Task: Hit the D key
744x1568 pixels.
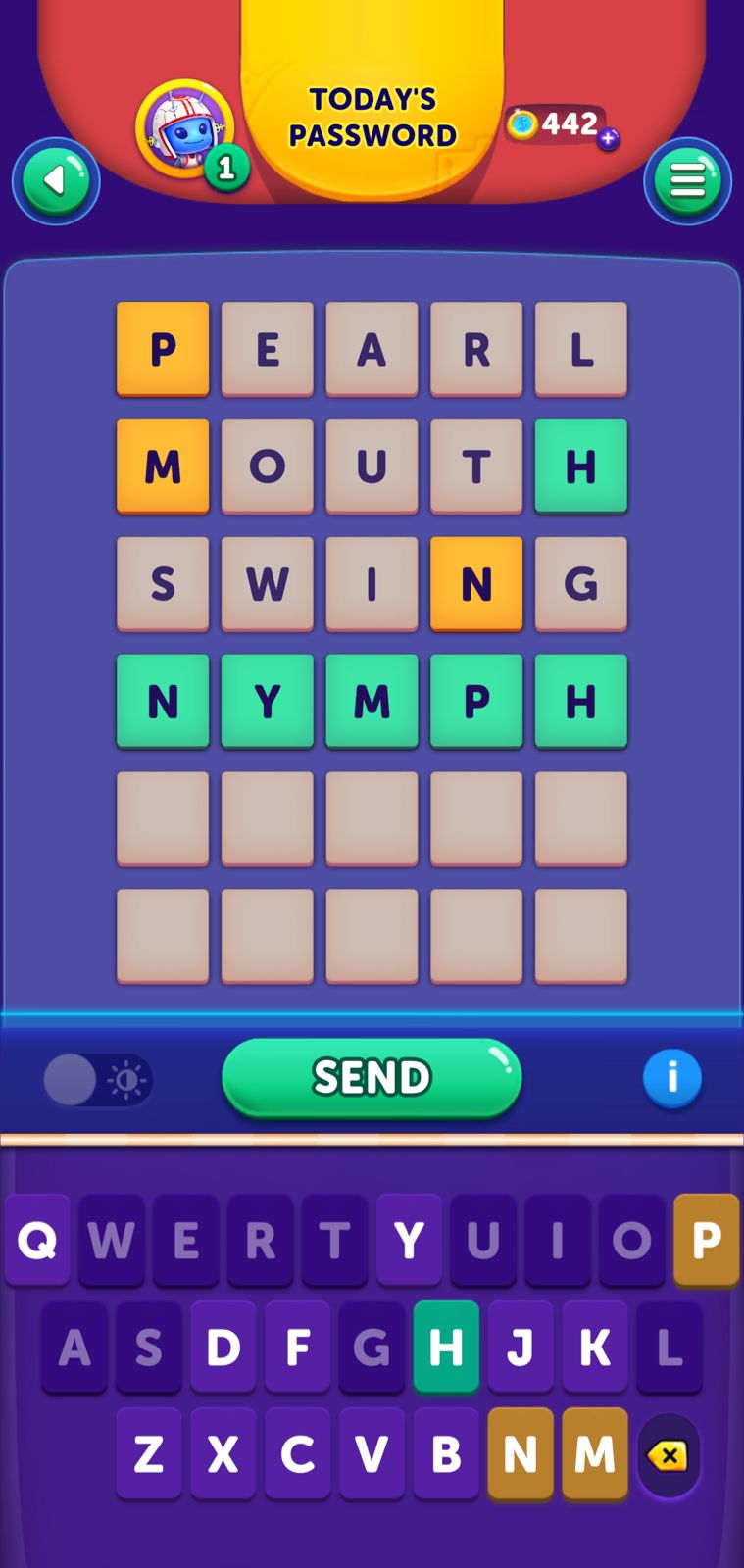Action: tap(223, 1348)
